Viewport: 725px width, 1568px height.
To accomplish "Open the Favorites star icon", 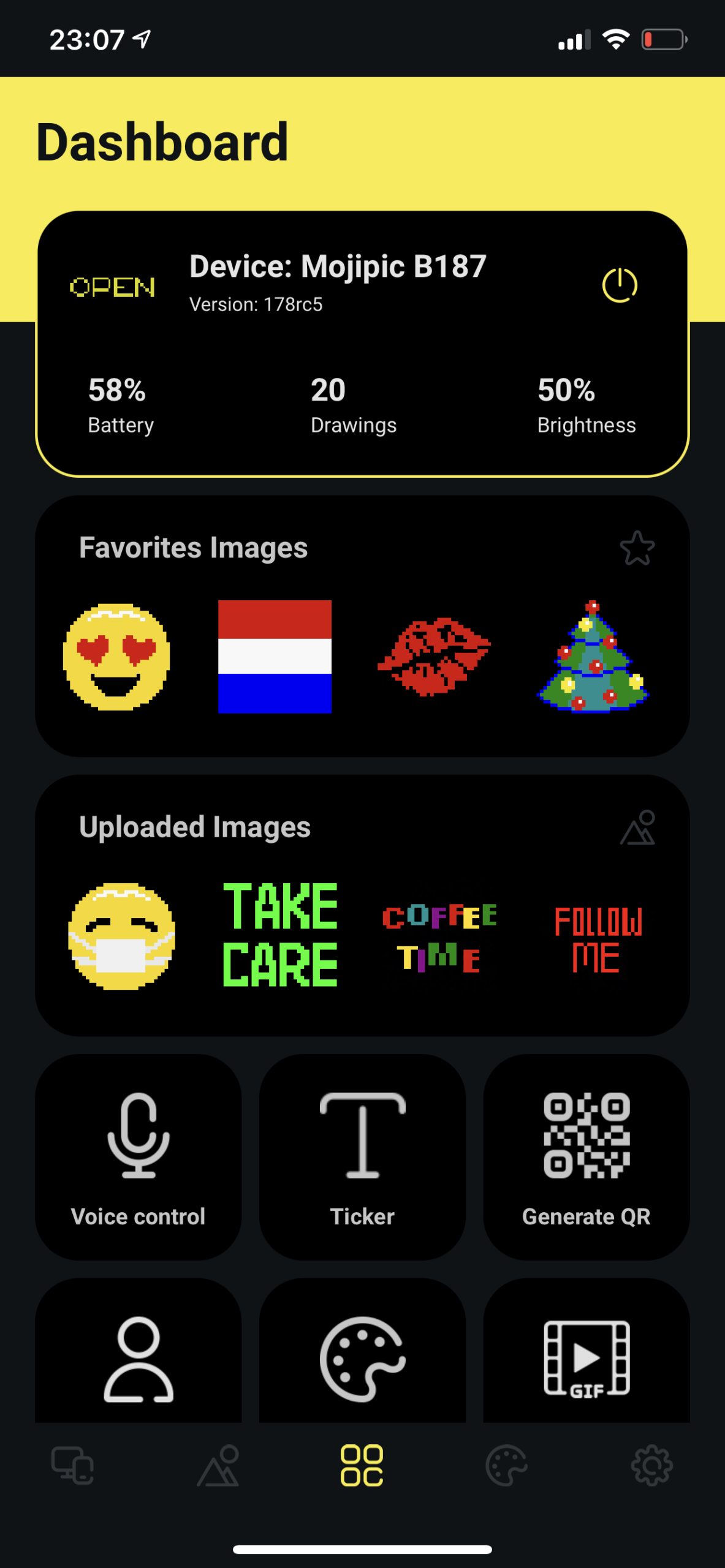I will click(x=637, y=548).
